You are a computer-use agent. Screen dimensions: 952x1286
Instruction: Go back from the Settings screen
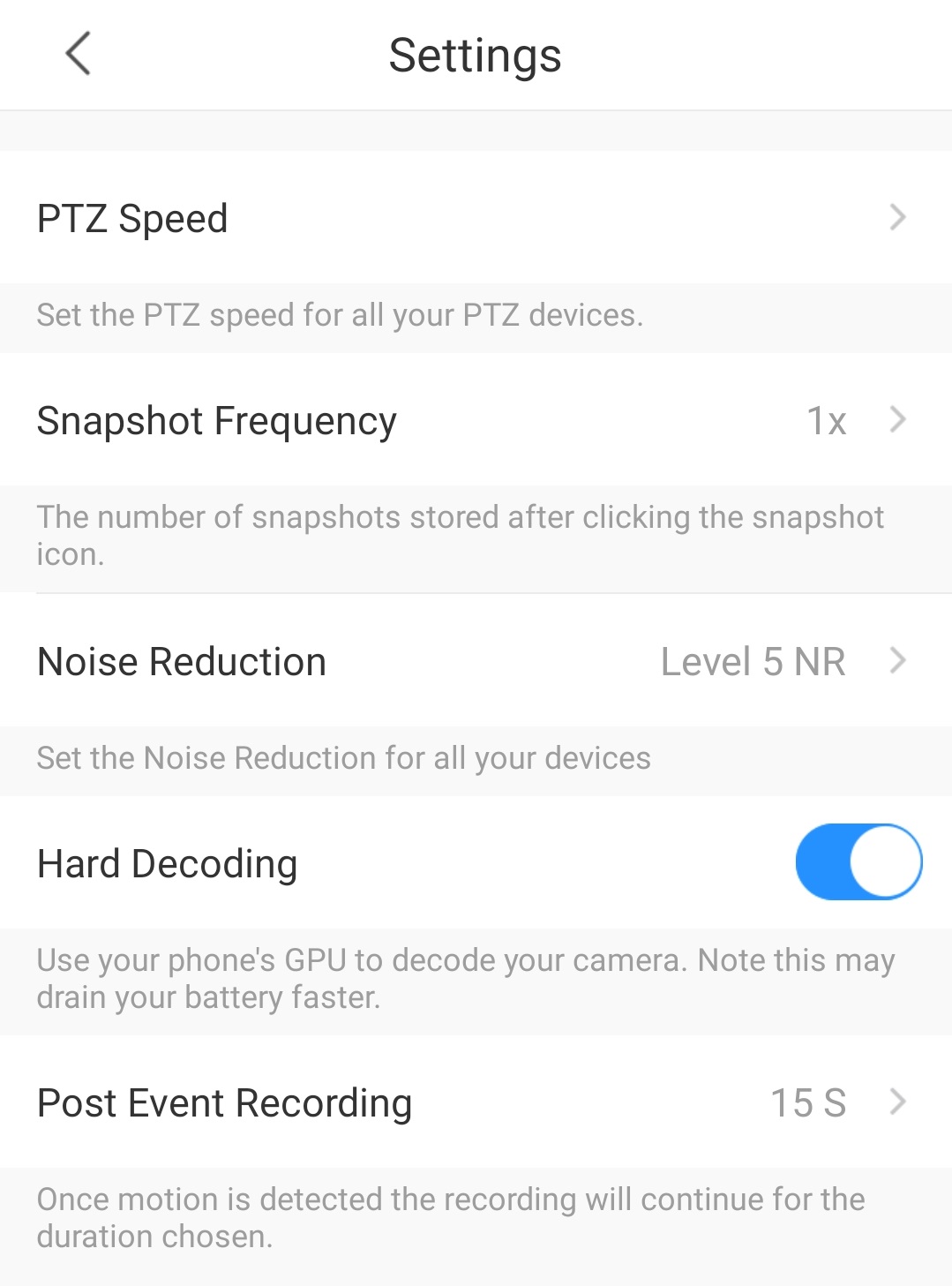click(79, 54)
